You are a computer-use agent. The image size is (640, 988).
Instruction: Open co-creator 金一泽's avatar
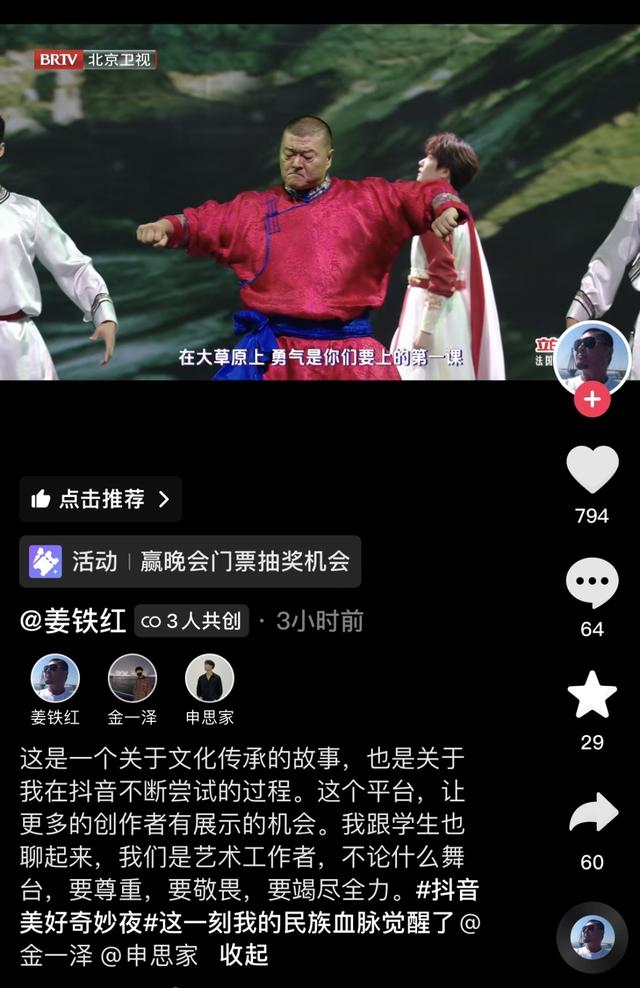[x=132, y=679]
